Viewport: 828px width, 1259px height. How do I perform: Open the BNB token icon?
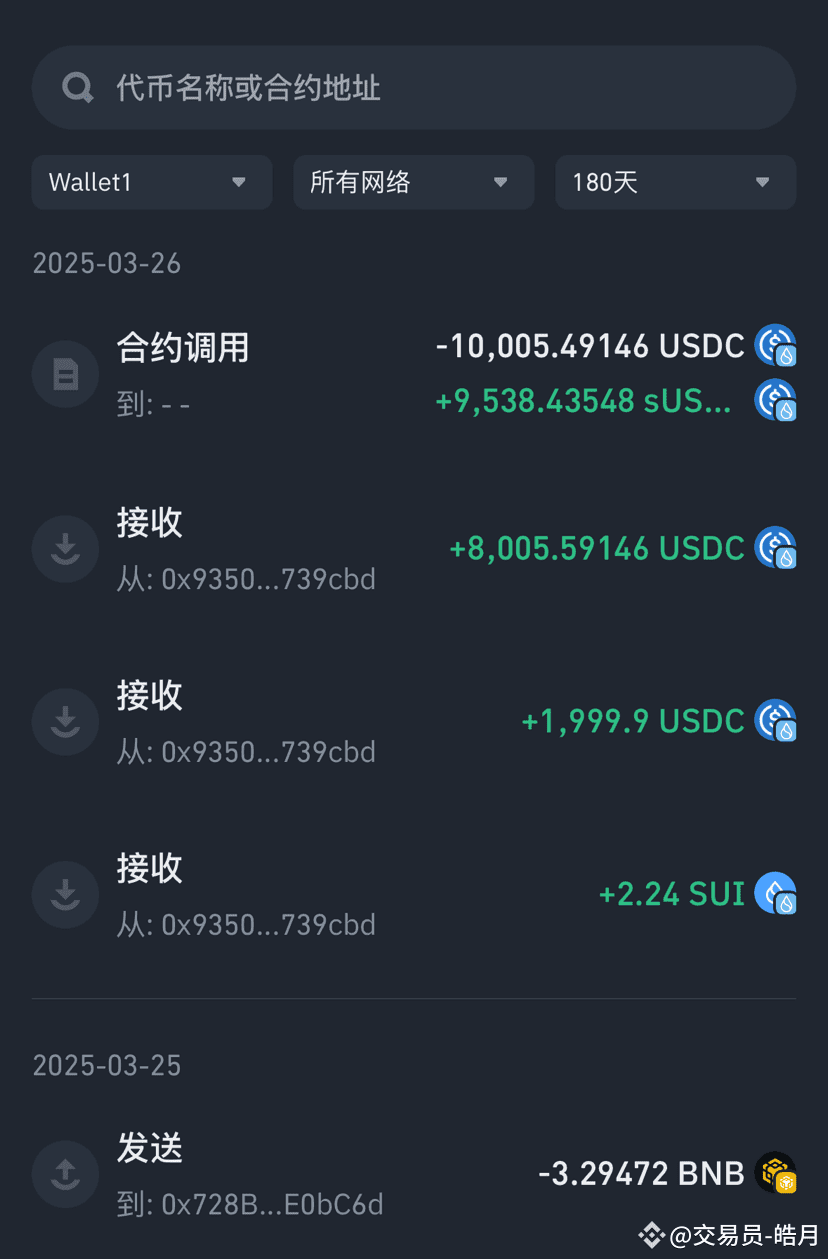775,1172
